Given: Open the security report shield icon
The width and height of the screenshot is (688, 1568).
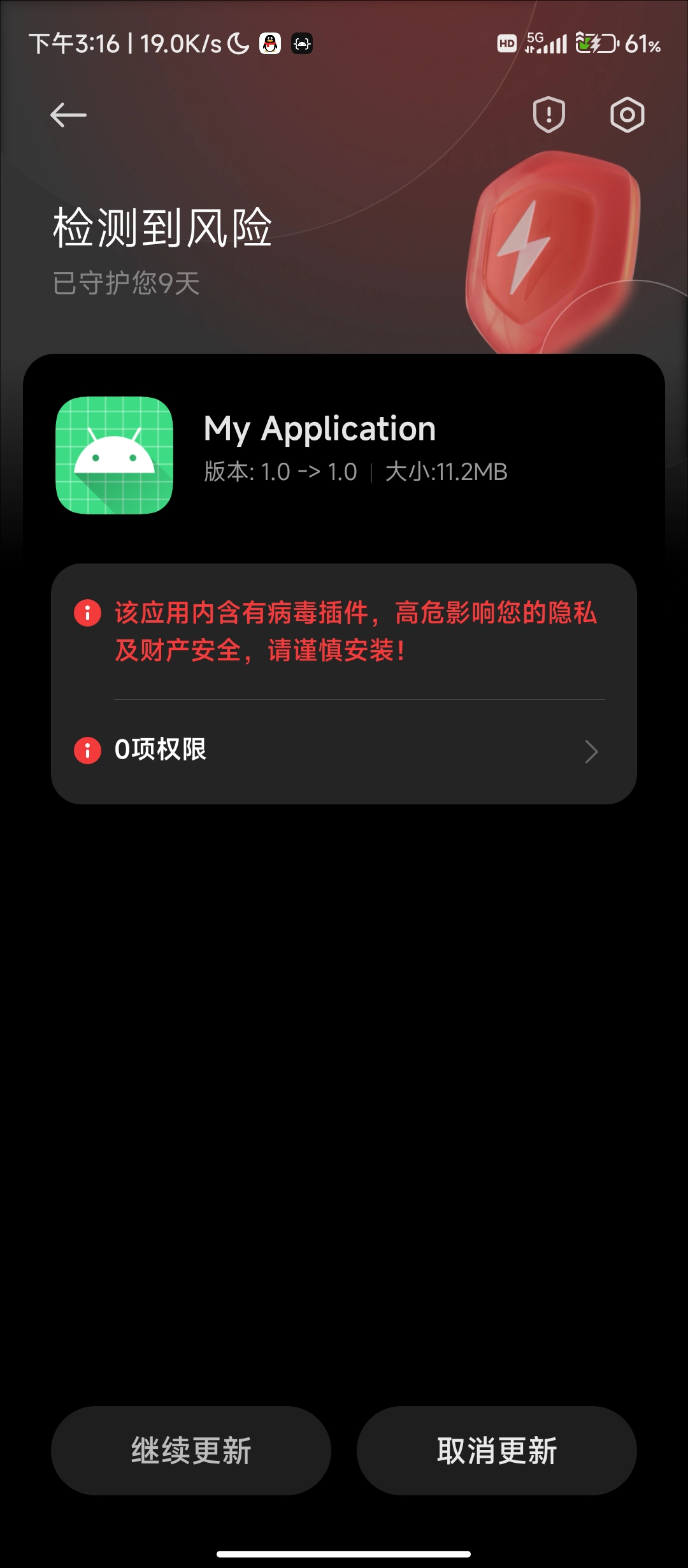Looking at the screenshot, I should coord(548,113).
